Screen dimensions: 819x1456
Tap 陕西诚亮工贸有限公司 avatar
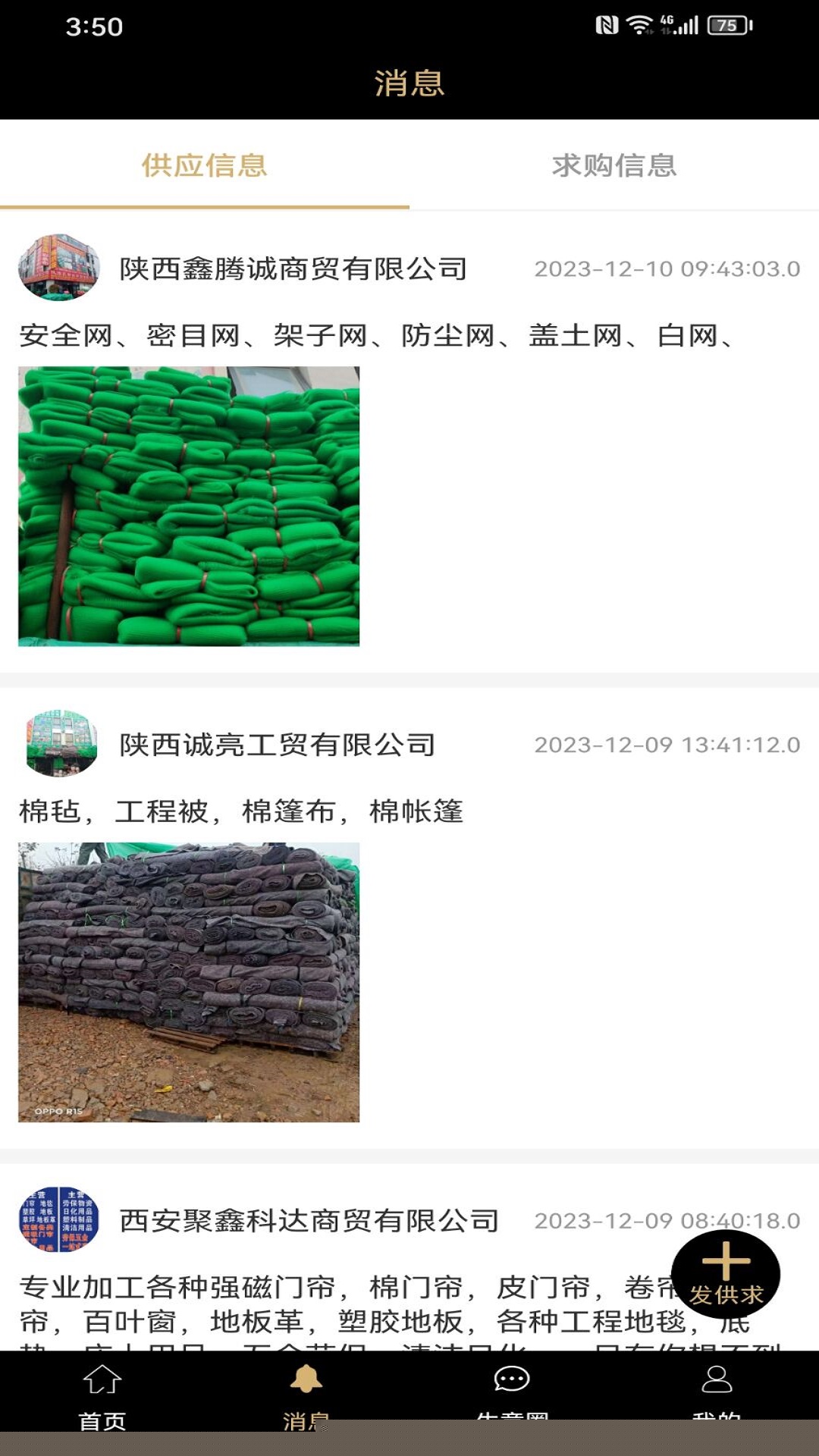coord(61,744)
